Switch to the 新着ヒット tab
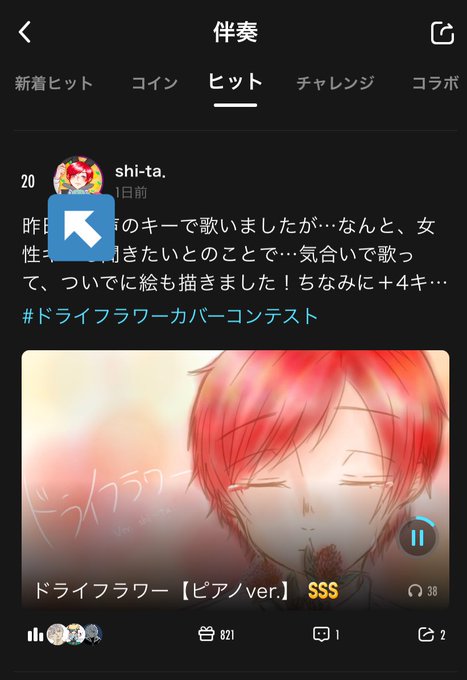 click(x=54, y=83)
